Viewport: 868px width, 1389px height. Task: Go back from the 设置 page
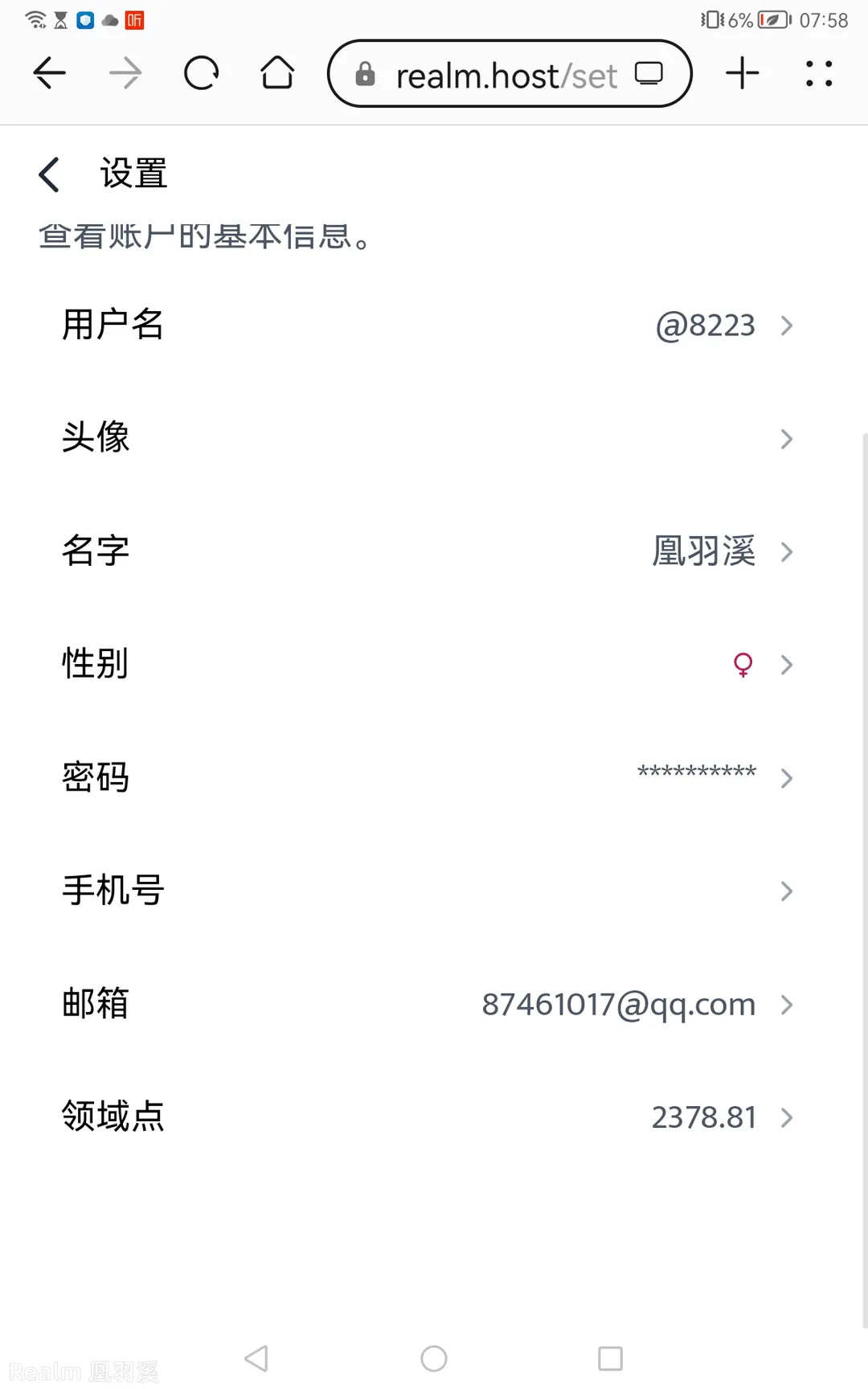coord(49,174)
